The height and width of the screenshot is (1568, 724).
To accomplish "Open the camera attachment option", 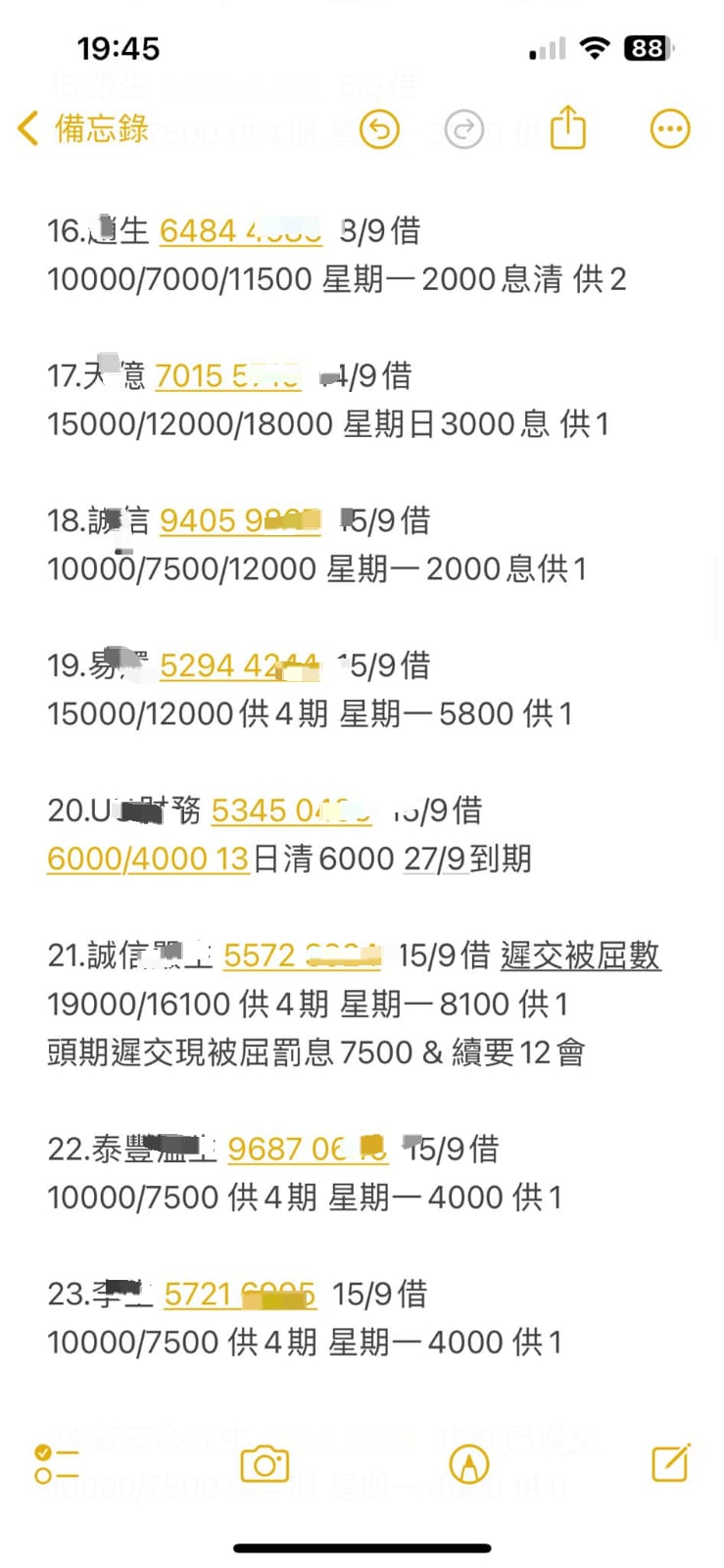I will point(265,1464).
